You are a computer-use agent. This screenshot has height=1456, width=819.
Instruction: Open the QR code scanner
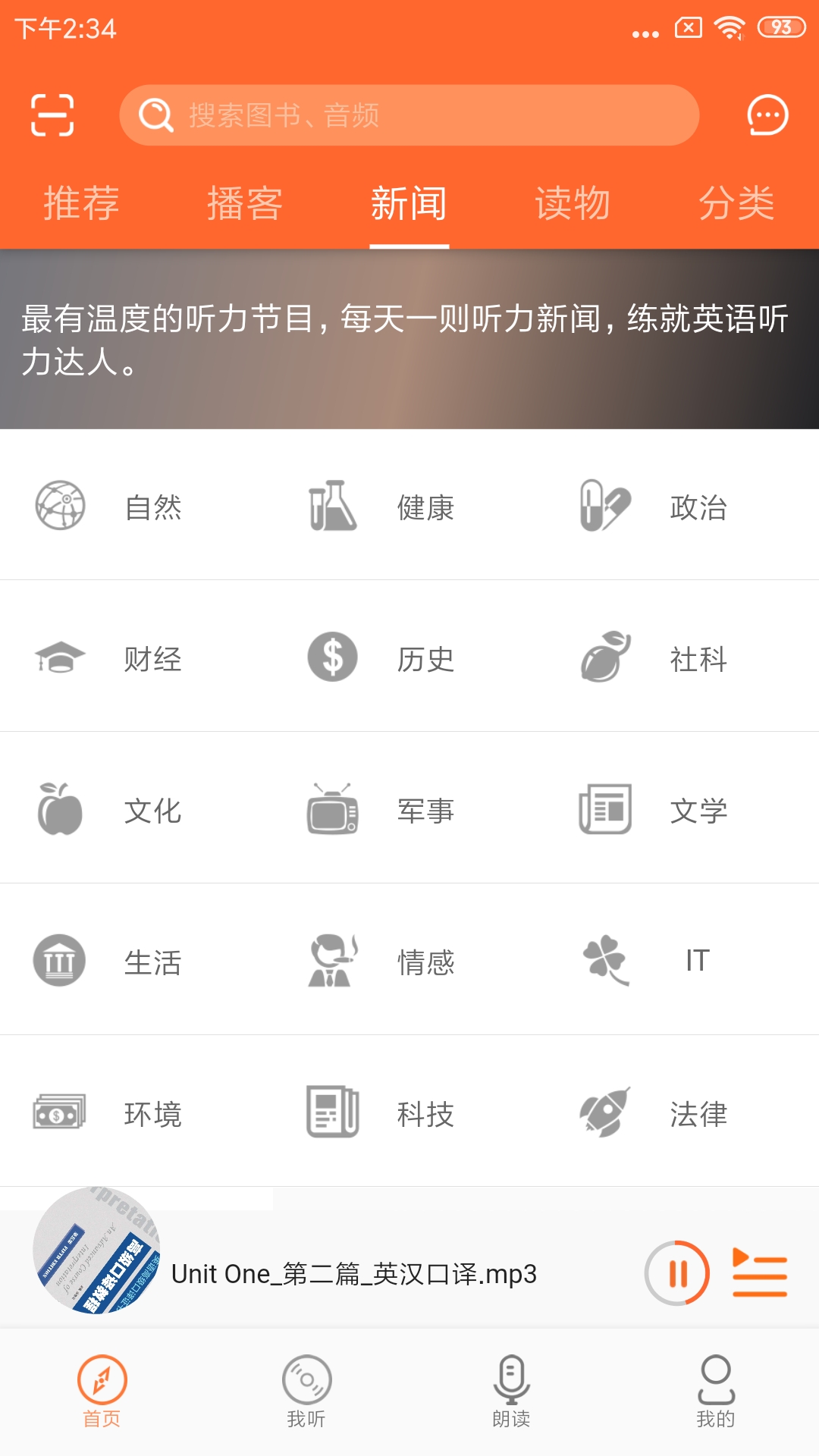(53, 115)
